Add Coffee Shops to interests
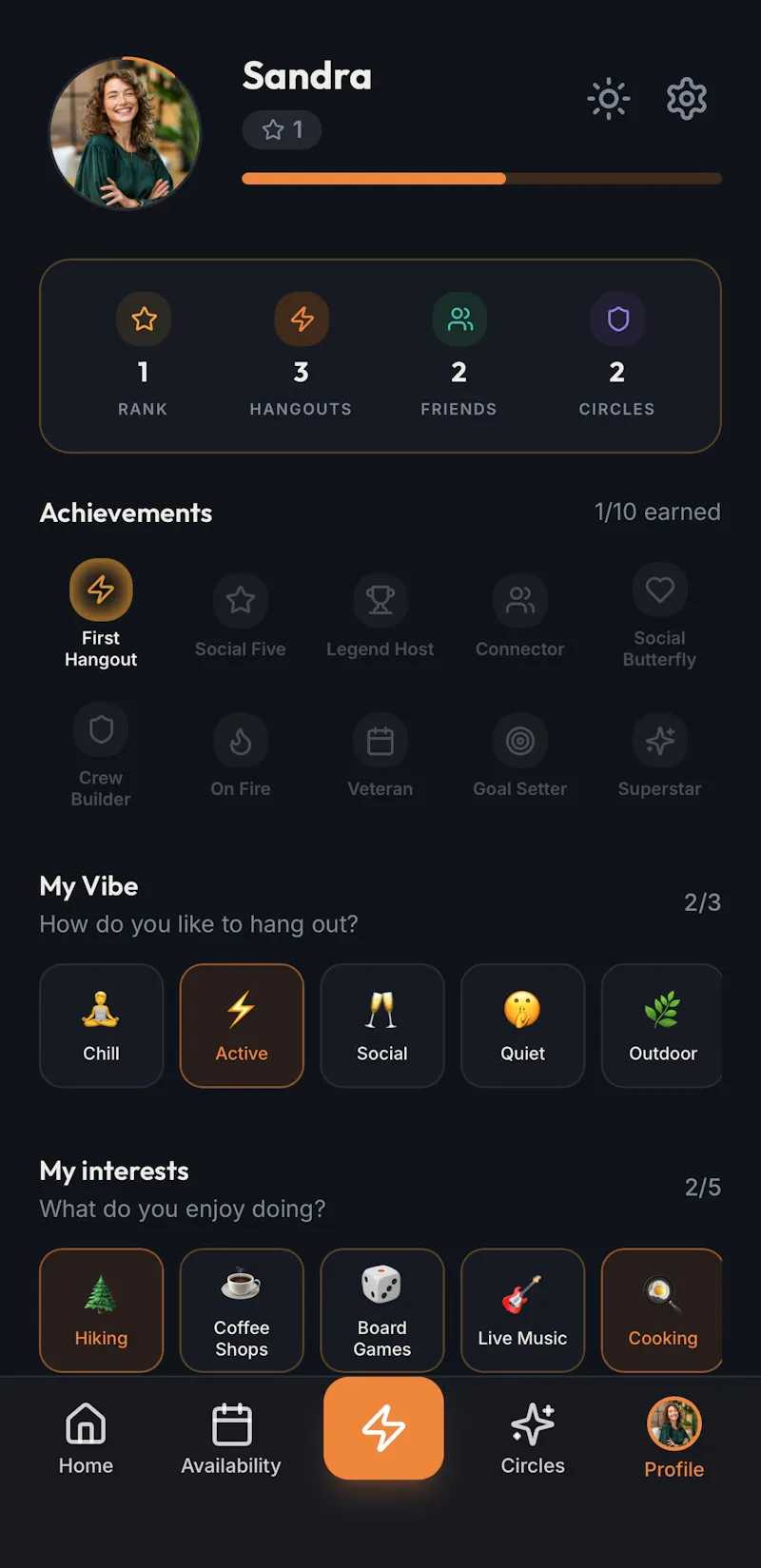761x1568 pixels. click(x=242, y=1310)
